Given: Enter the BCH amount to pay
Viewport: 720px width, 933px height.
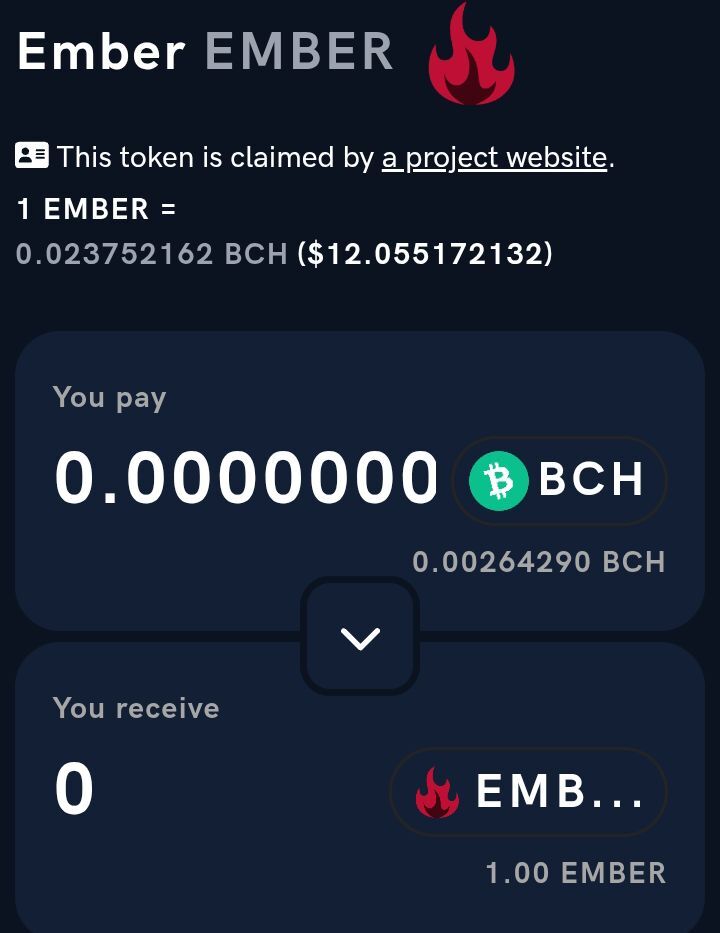Looking at the screenshot, I should (x=246, y=478).
